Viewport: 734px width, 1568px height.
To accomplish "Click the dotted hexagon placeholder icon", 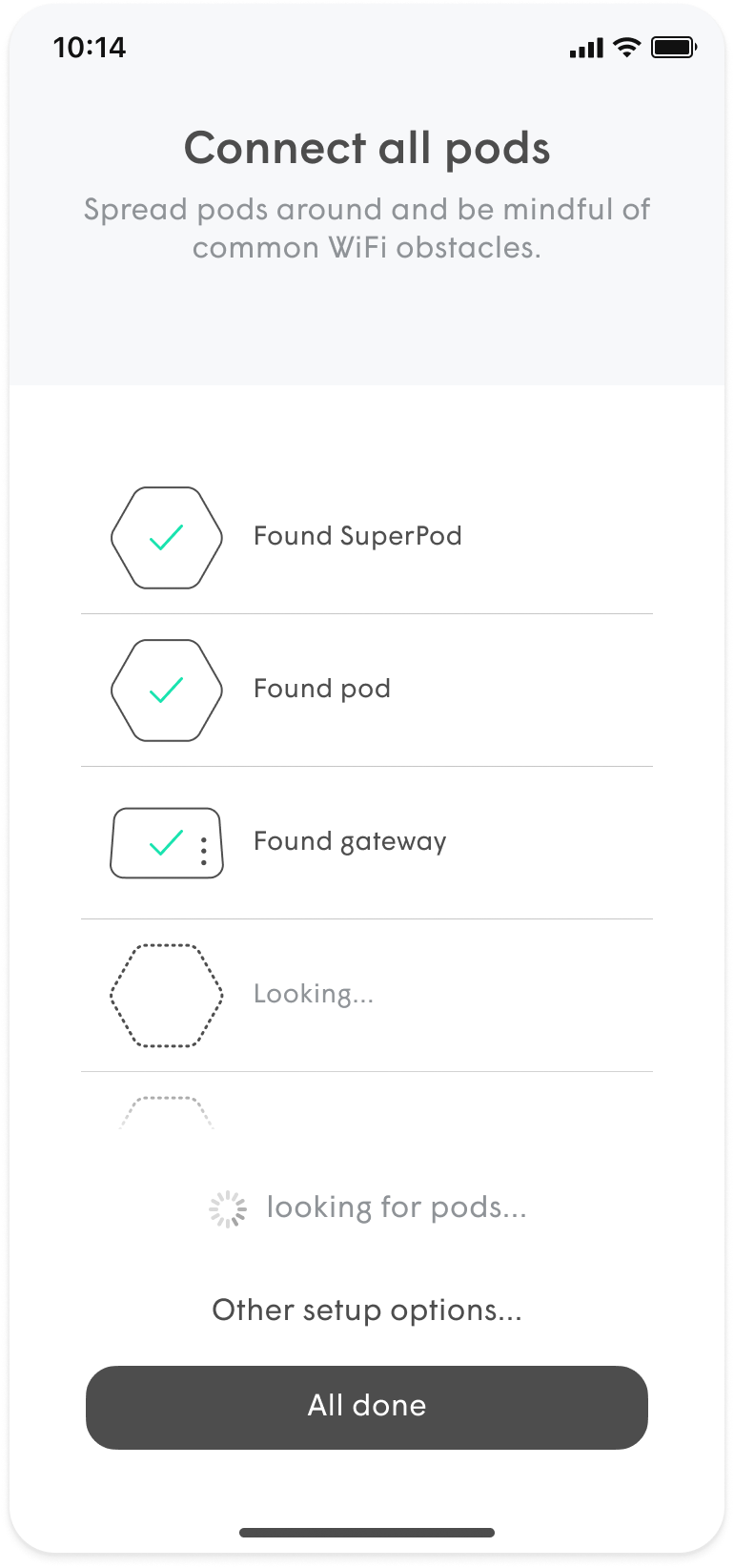I will click(166, 995).
